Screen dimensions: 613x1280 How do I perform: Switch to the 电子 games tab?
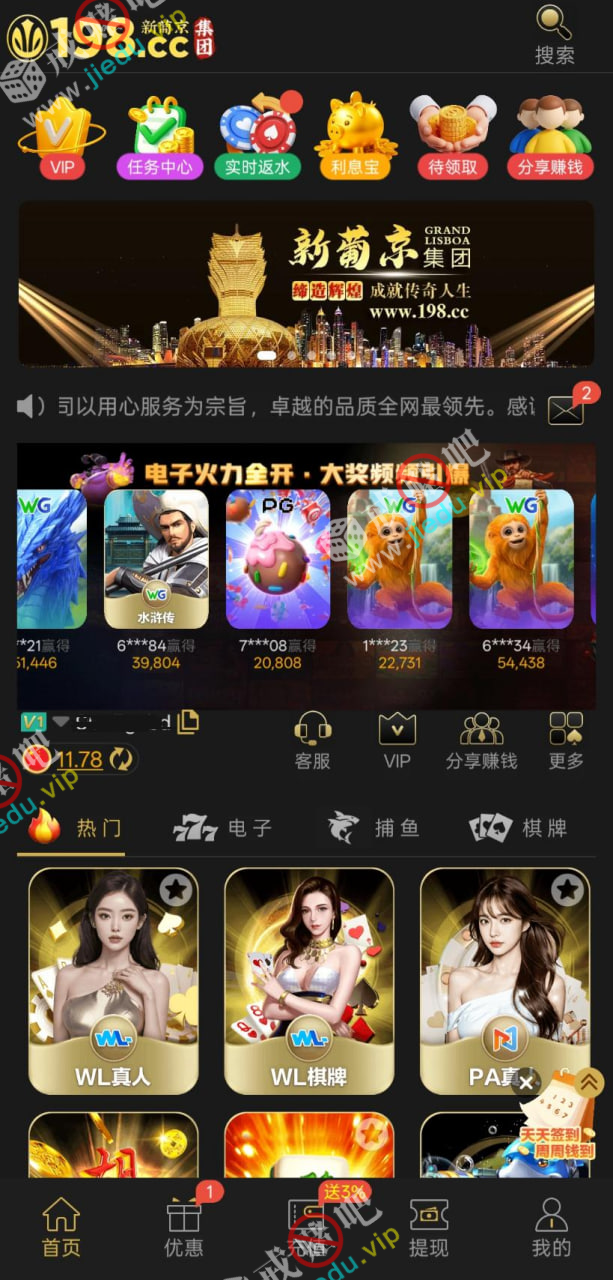point(223,828)
